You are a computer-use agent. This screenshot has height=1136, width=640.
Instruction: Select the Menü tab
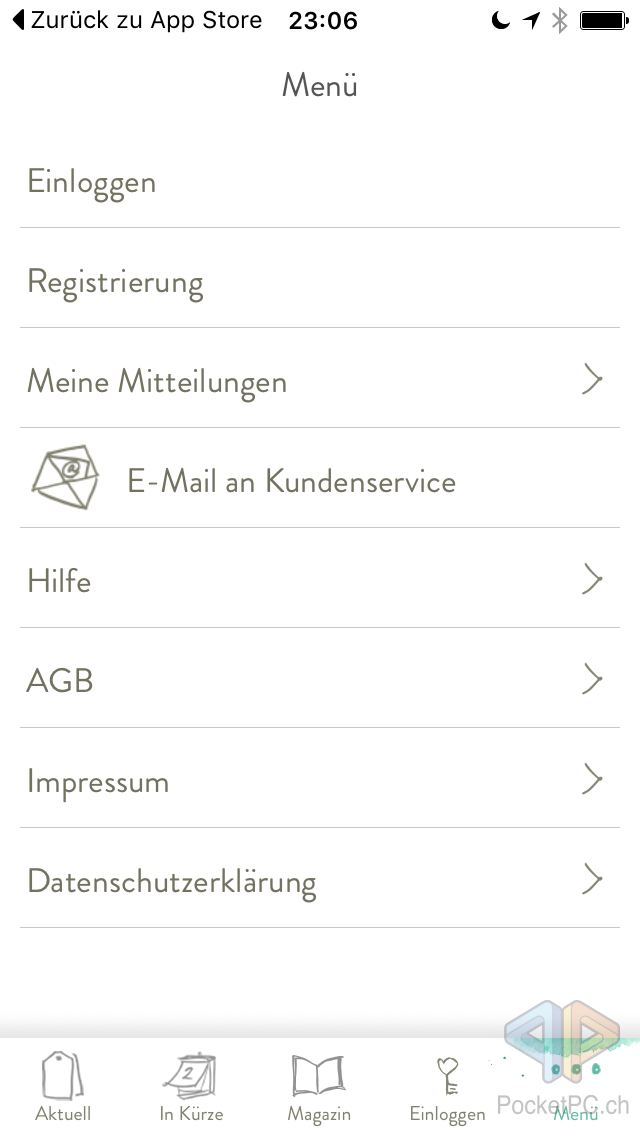(576, 1088)
